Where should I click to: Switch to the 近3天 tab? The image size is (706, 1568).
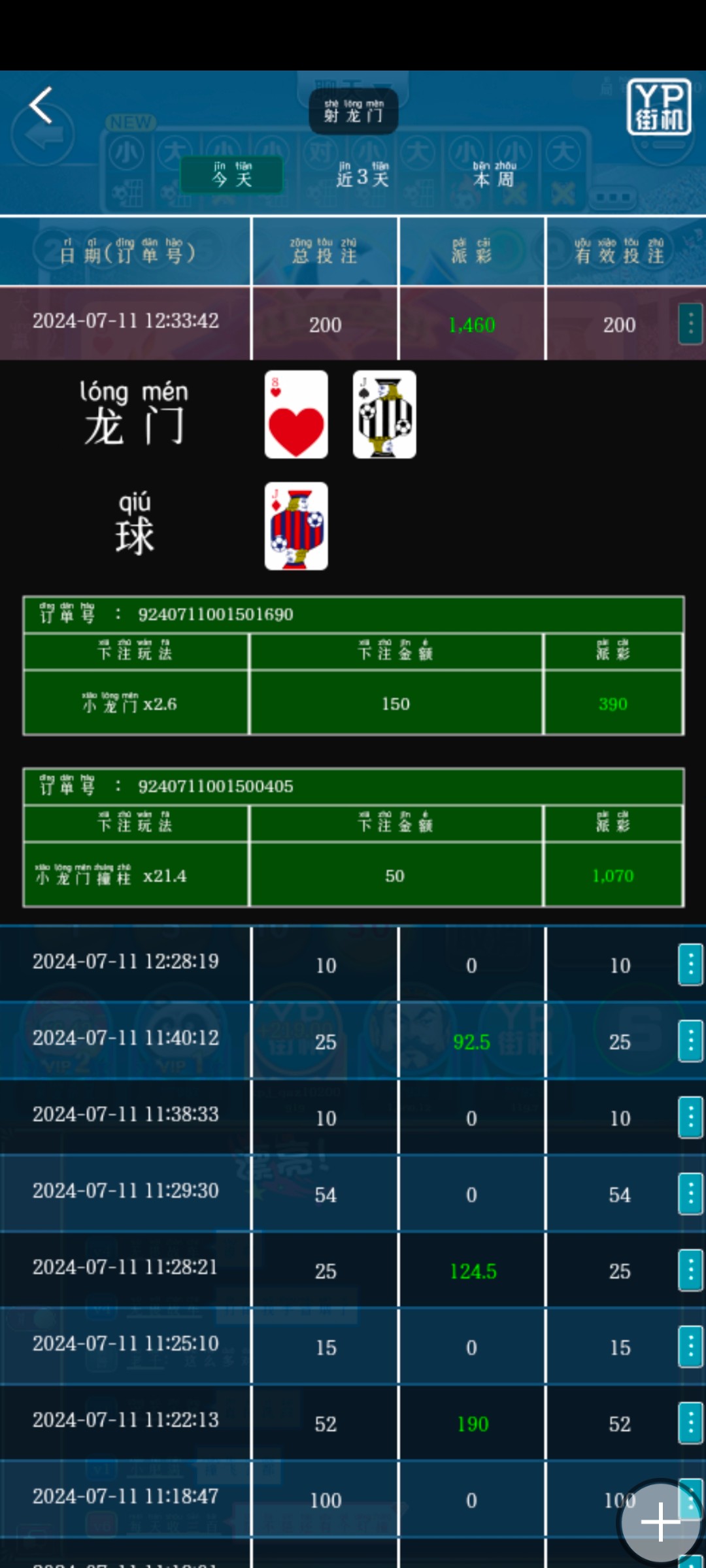(x=363, y=176)
